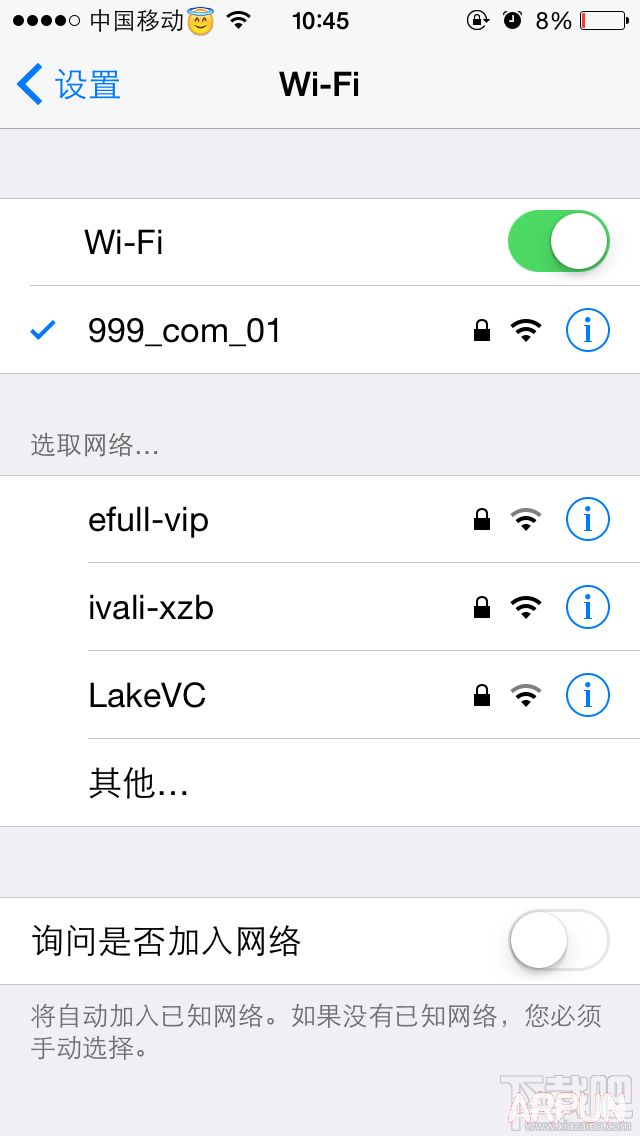
Task: View ivali-xzb network info
Action: [x=587, y=607]
